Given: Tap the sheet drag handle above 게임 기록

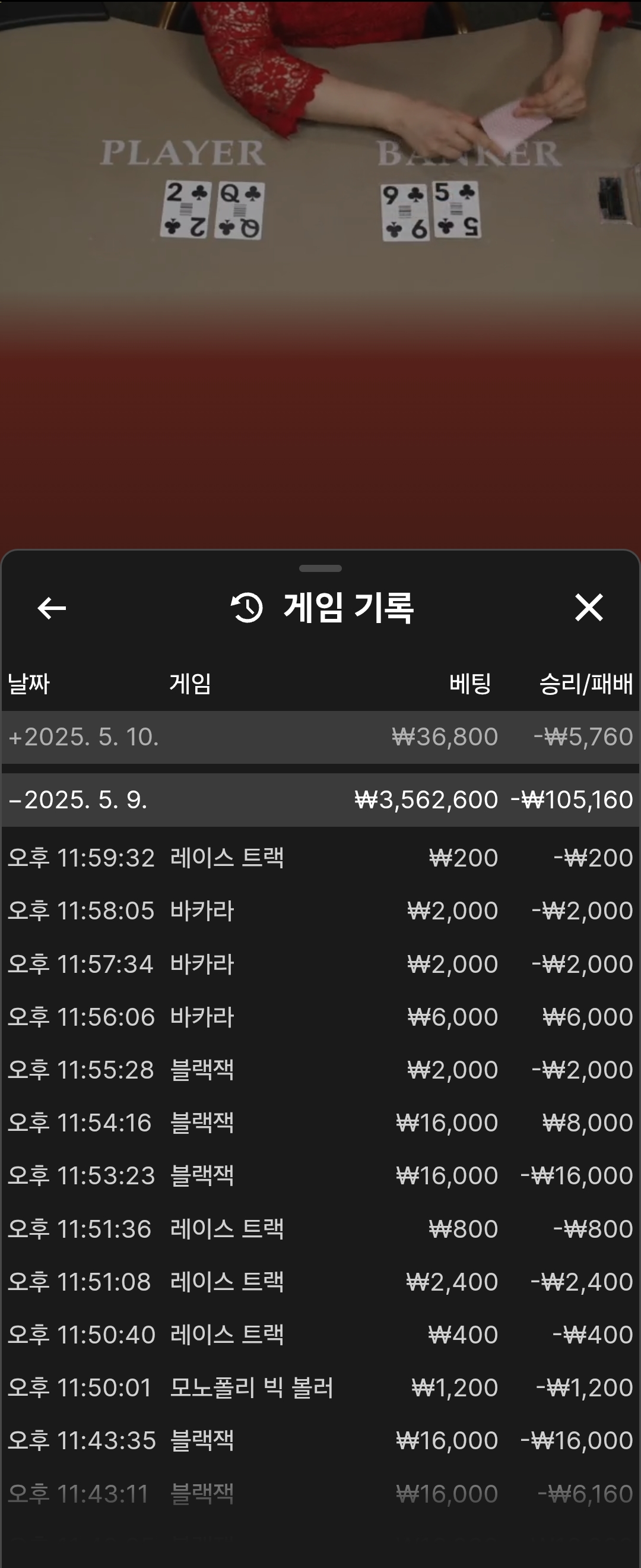Looking at the screenshot, I should coord(320,568).
